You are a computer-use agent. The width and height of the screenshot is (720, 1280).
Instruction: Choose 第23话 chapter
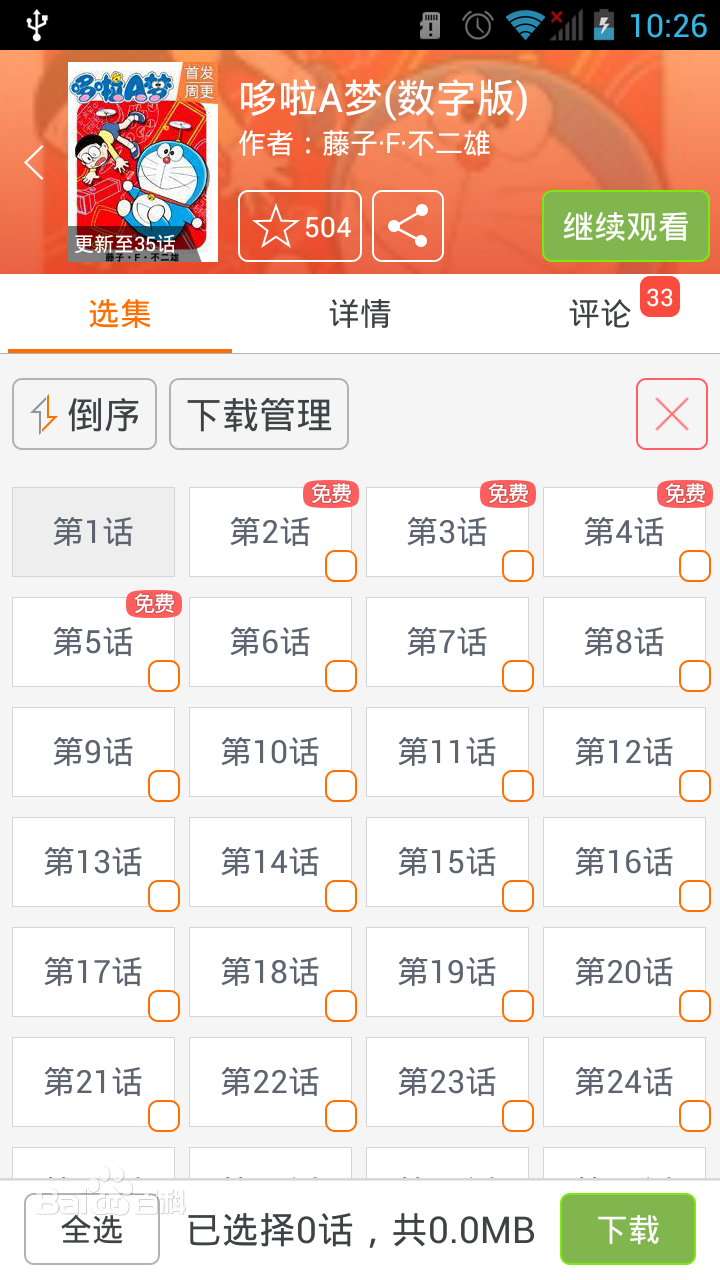pos(447,1082)
